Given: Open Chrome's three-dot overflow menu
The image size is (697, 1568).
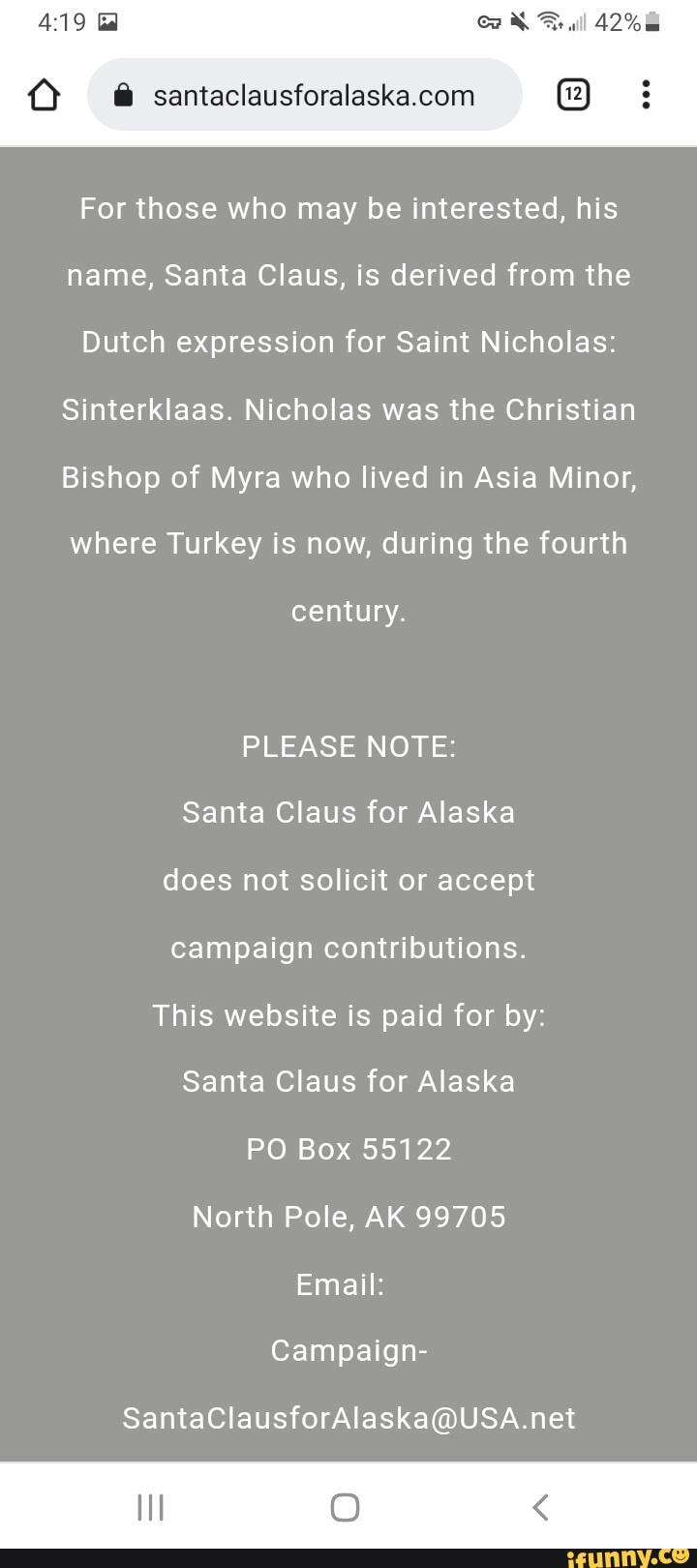Looking at the screenshot, I should pos(646,95).
